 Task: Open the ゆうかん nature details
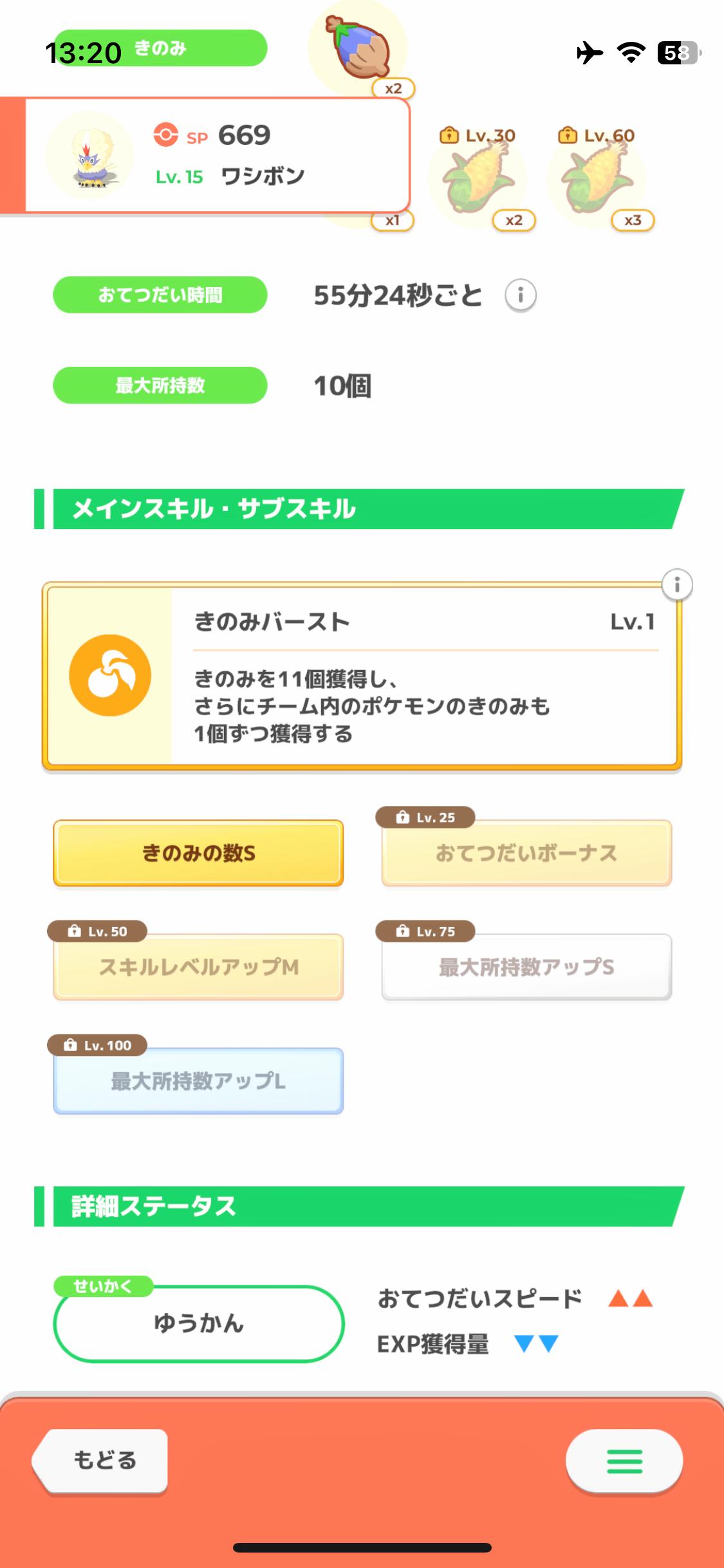tap(199, 1323)
